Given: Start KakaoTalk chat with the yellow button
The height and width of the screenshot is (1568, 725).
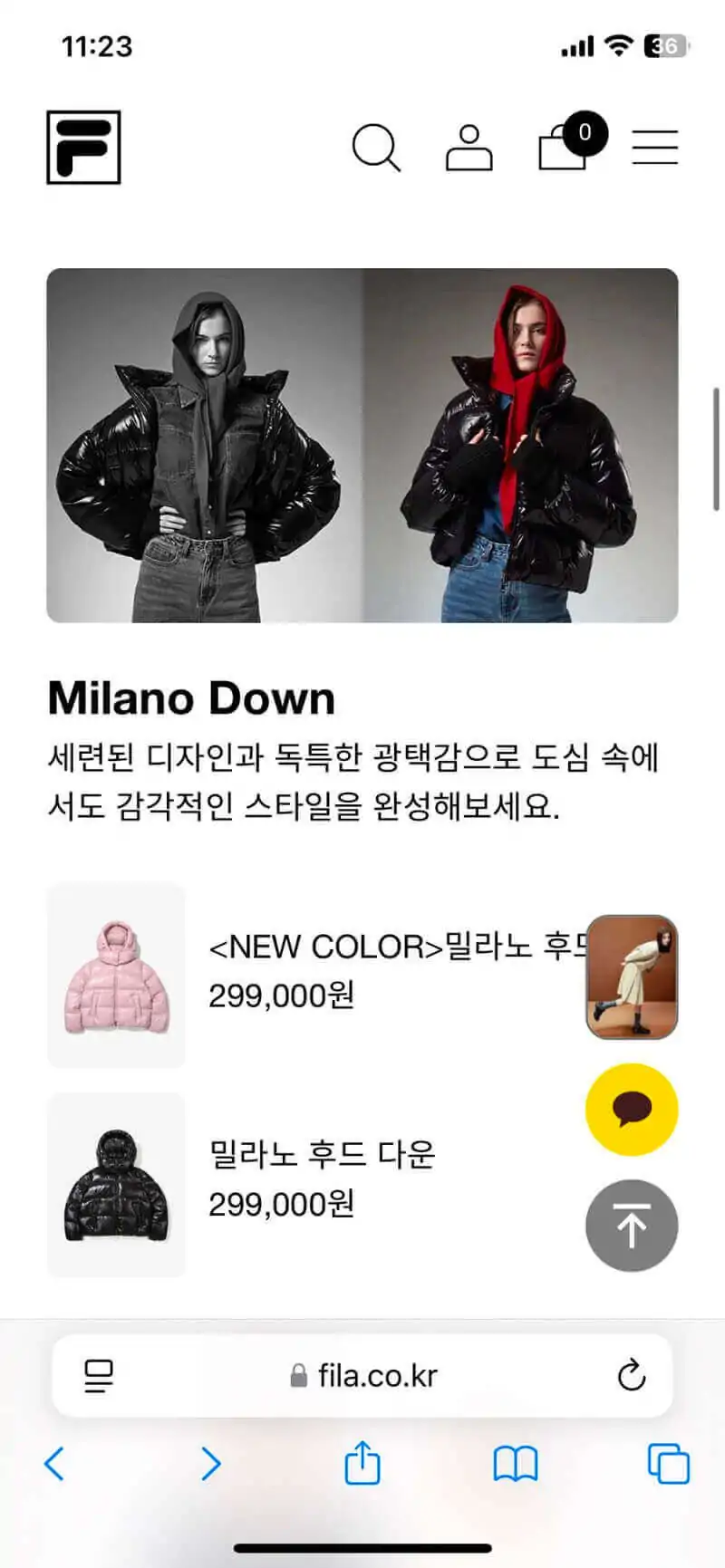Looking at the screenshot, I should [x=632, y=1110].
